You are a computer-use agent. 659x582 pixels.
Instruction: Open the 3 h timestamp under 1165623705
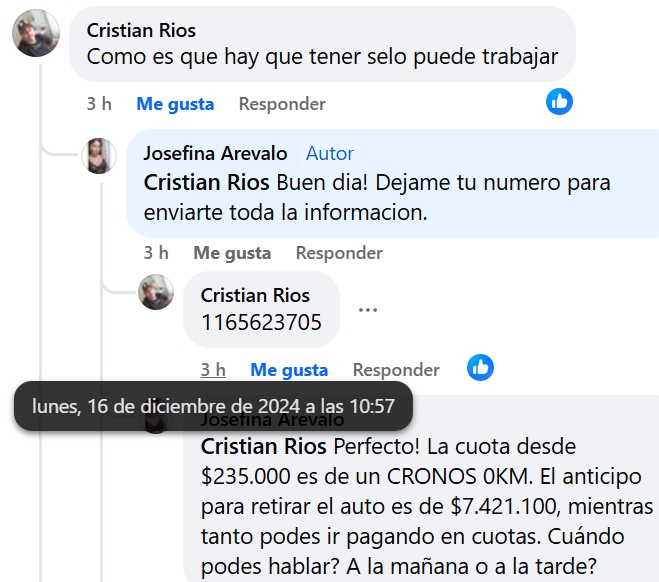click(x=213, y=370)
